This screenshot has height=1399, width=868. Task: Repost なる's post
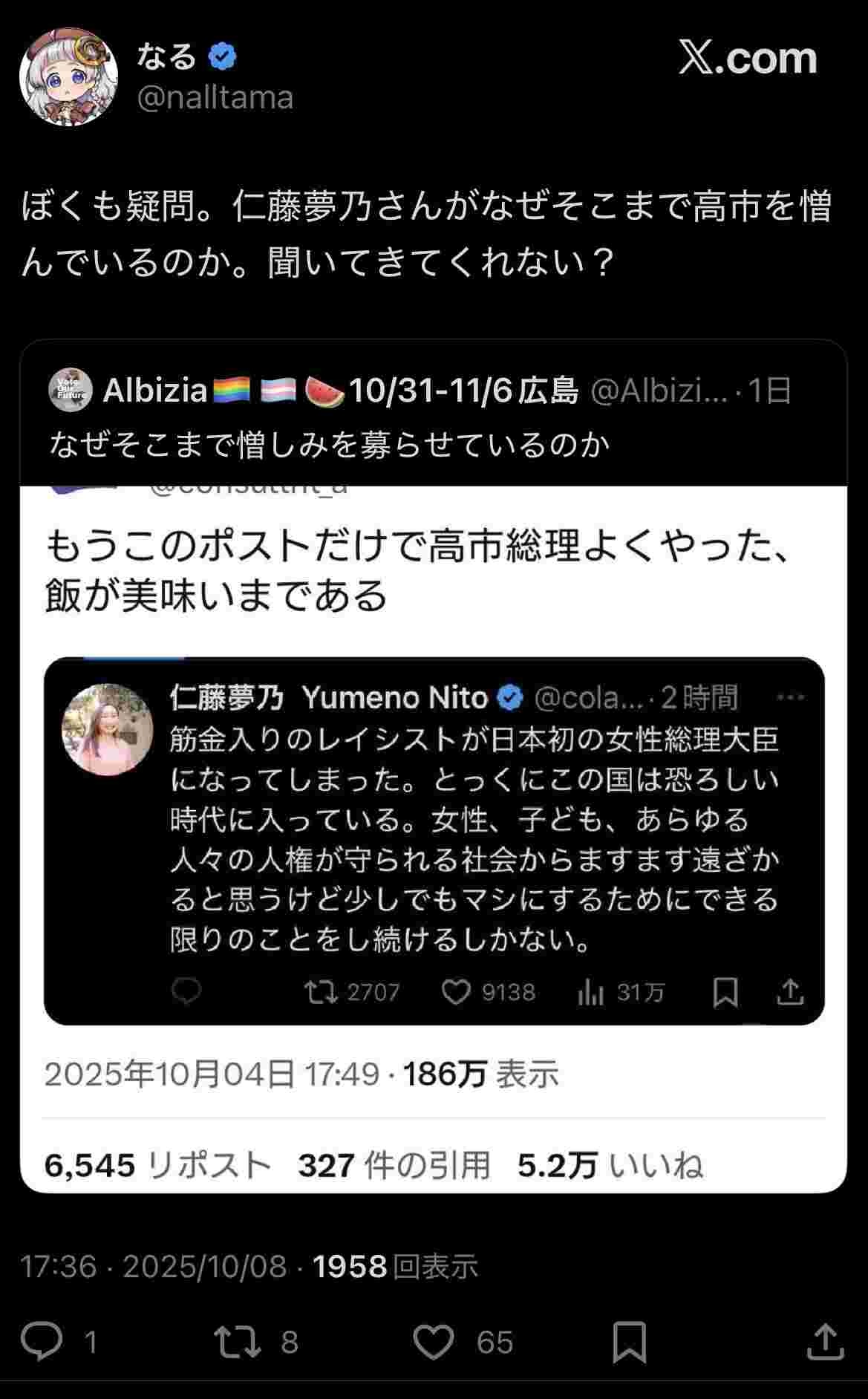point(237,1341)
